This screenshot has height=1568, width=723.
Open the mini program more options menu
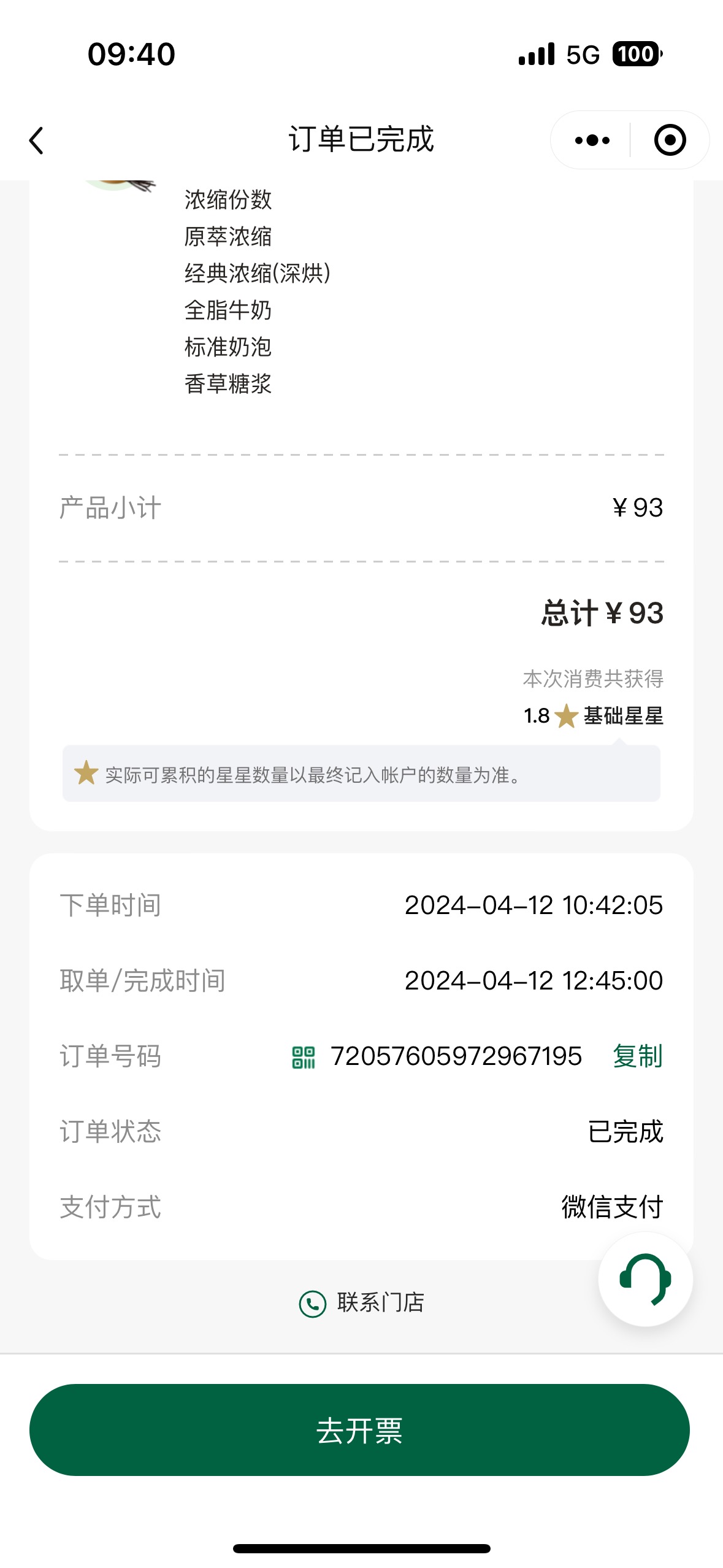point(592,140)
